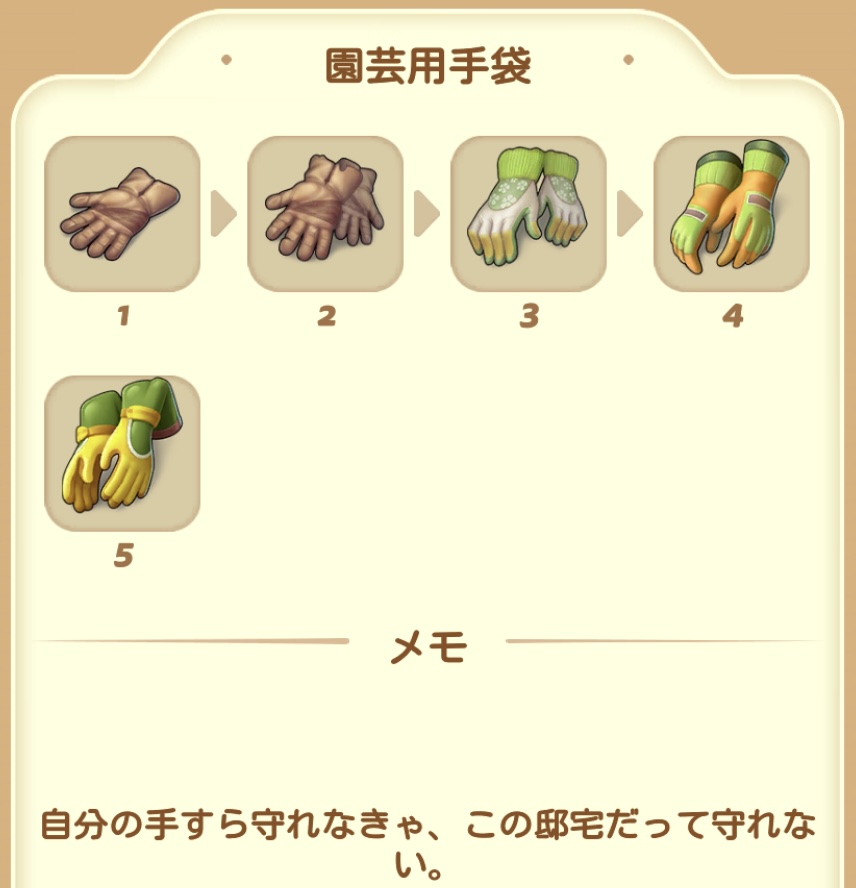The image size is (856, 888).
Task: Select the level 1 brown glove item
Action: (x=122, y=214)
